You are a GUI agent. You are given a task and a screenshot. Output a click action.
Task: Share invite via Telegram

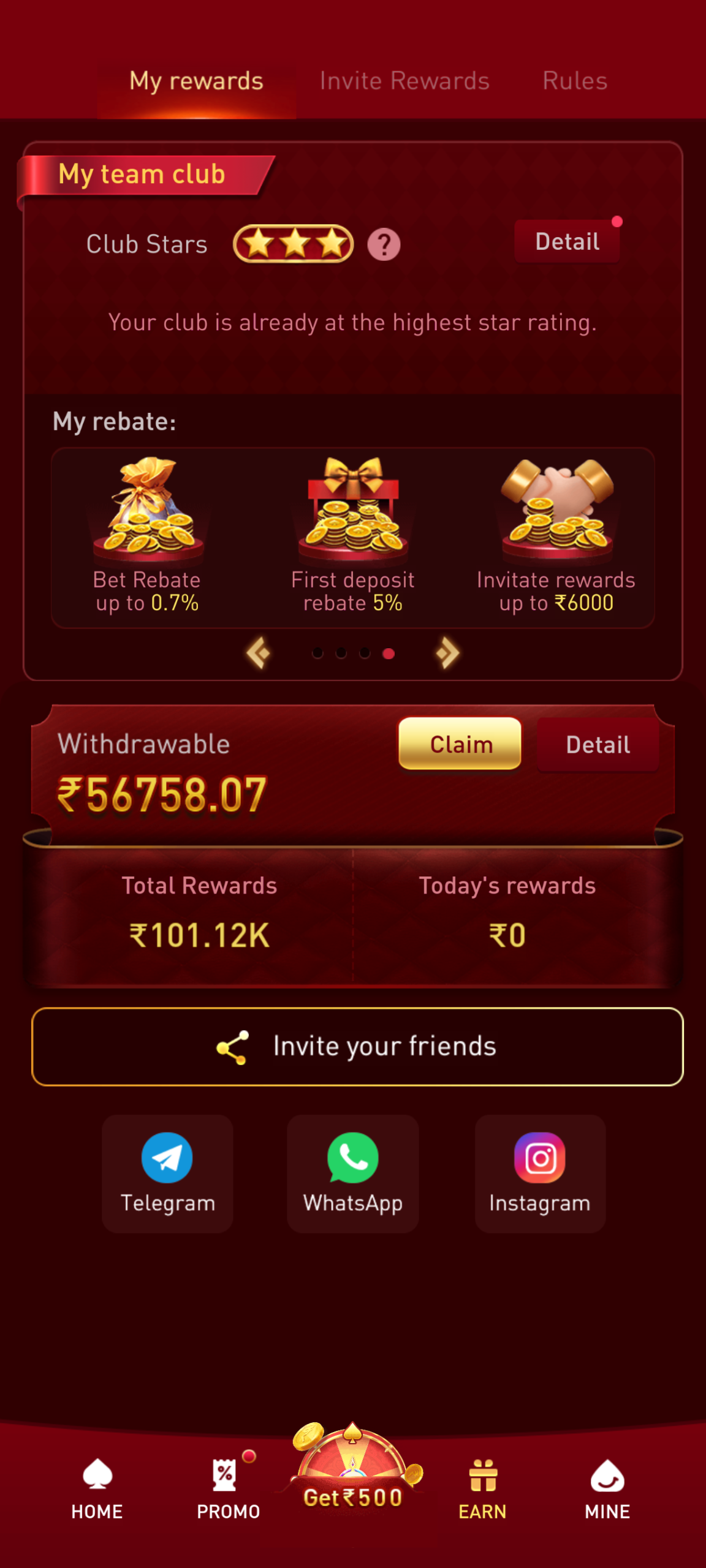(x=167, y=1173)
